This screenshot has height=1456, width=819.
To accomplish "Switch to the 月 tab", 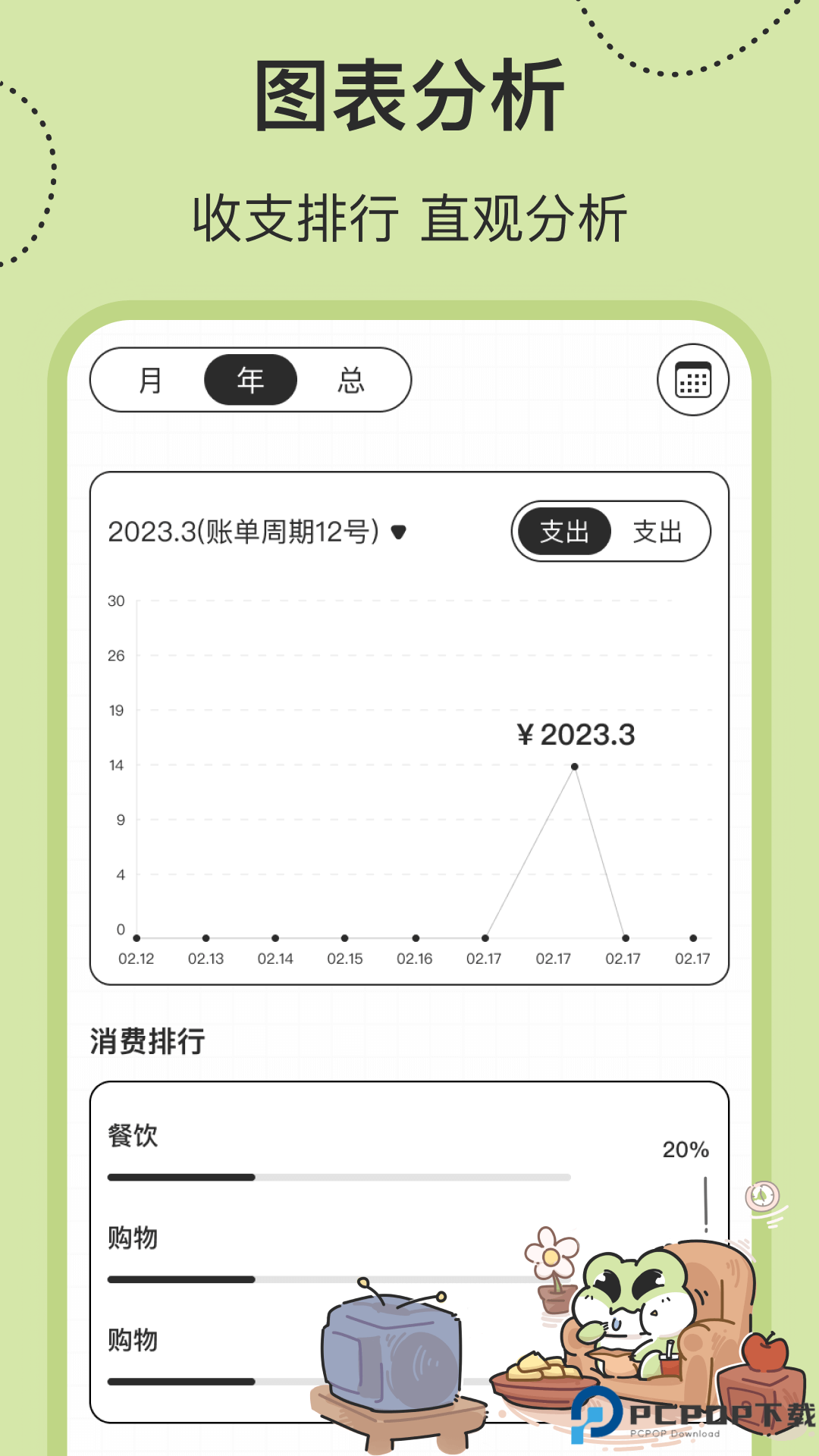I will click(150, 379).
